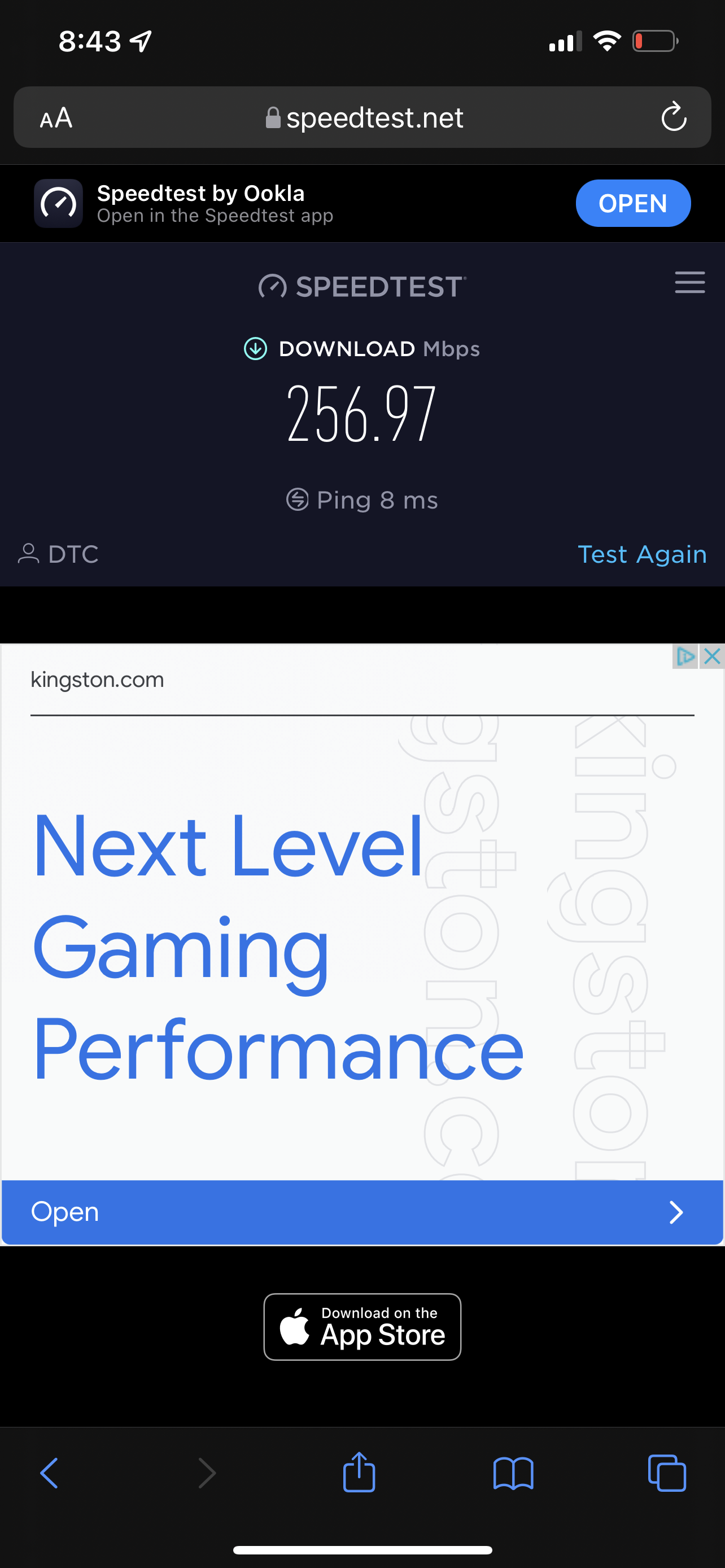Tap the DTC provider label
This screenshot has height=1568, width=725.
pos(59,554)
